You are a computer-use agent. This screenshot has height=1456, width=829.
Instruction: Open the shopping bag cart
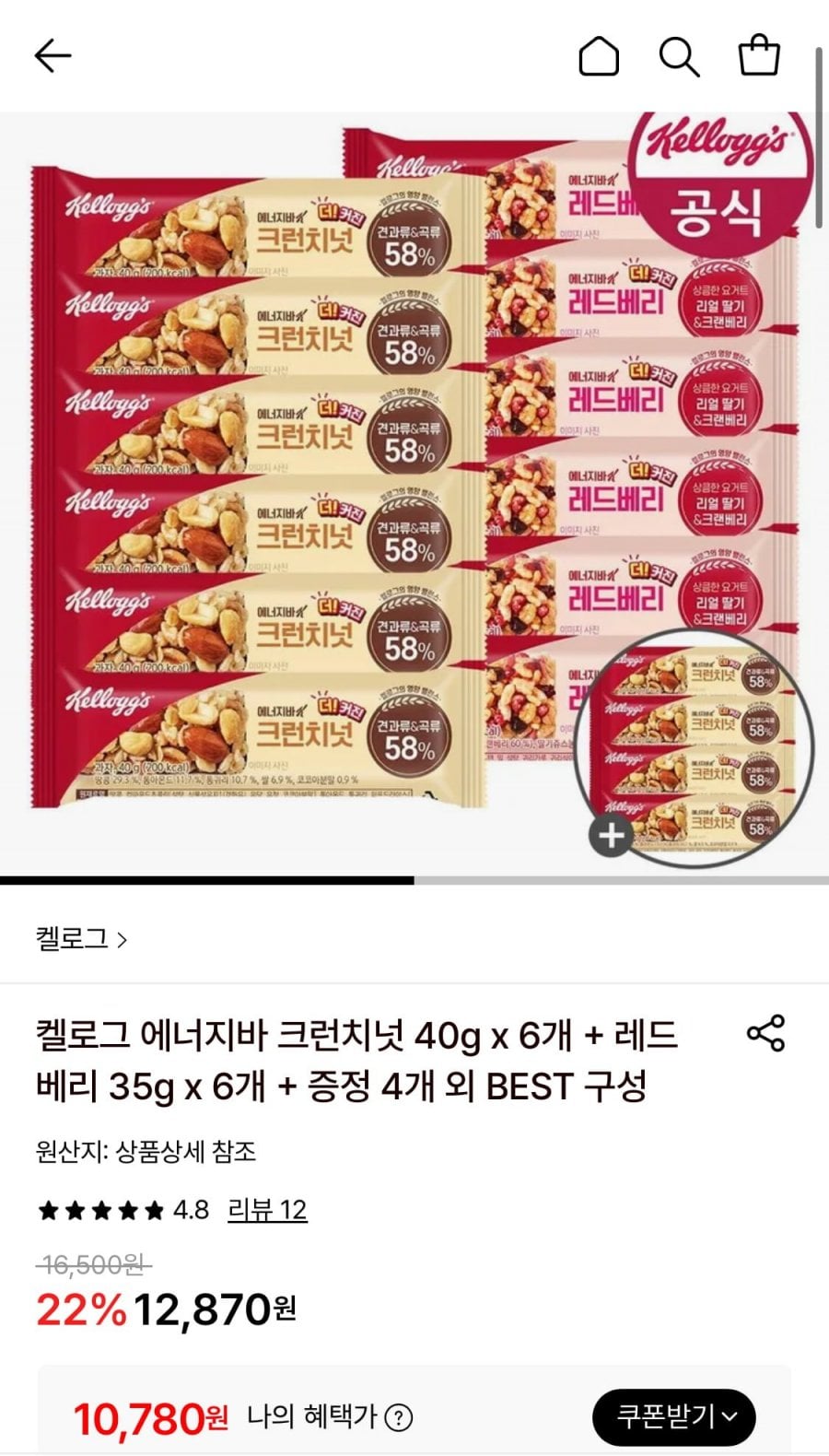click(760, 55)
